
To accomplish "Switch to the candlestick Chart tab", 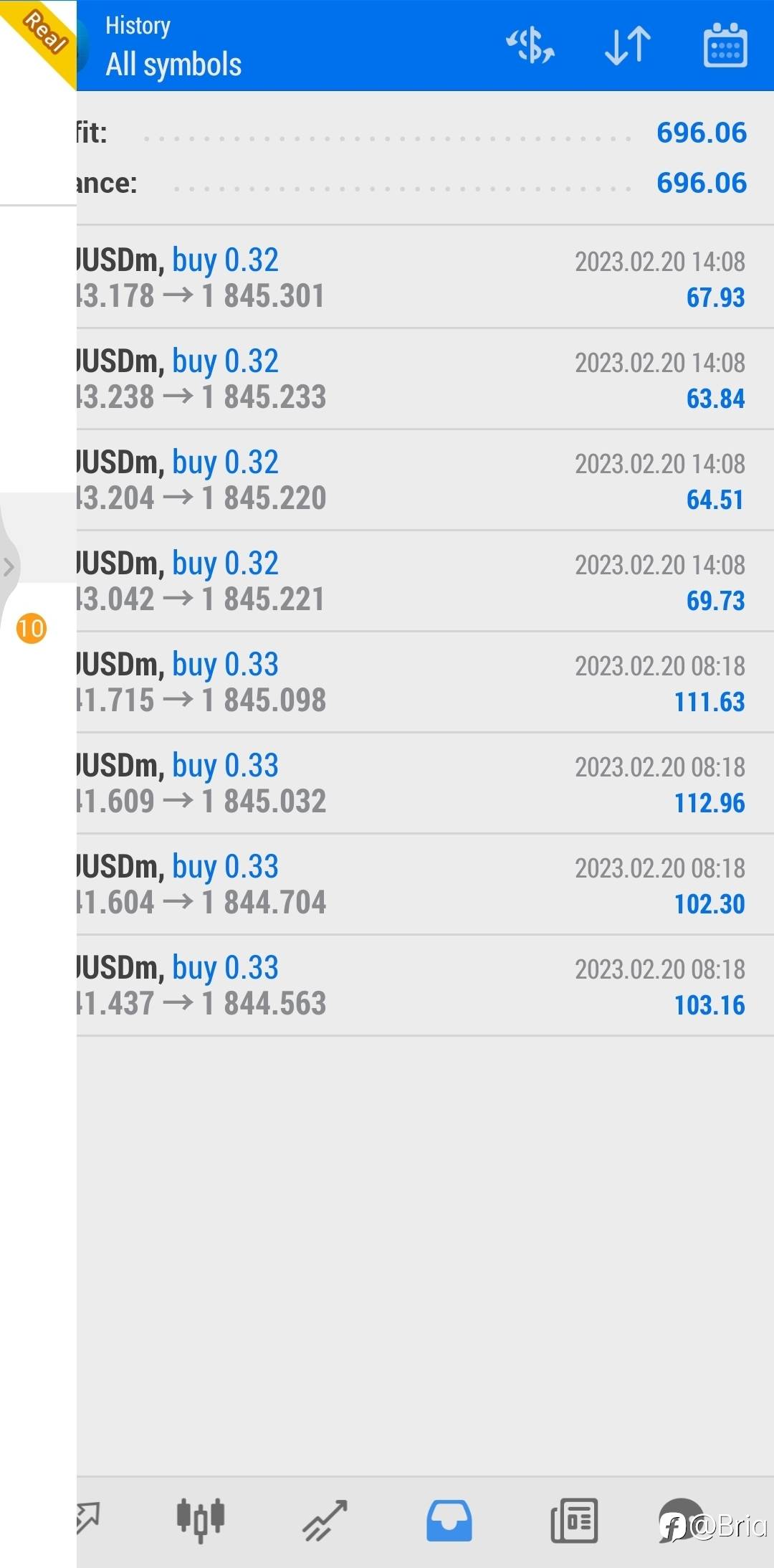I will coord(201,1520).
